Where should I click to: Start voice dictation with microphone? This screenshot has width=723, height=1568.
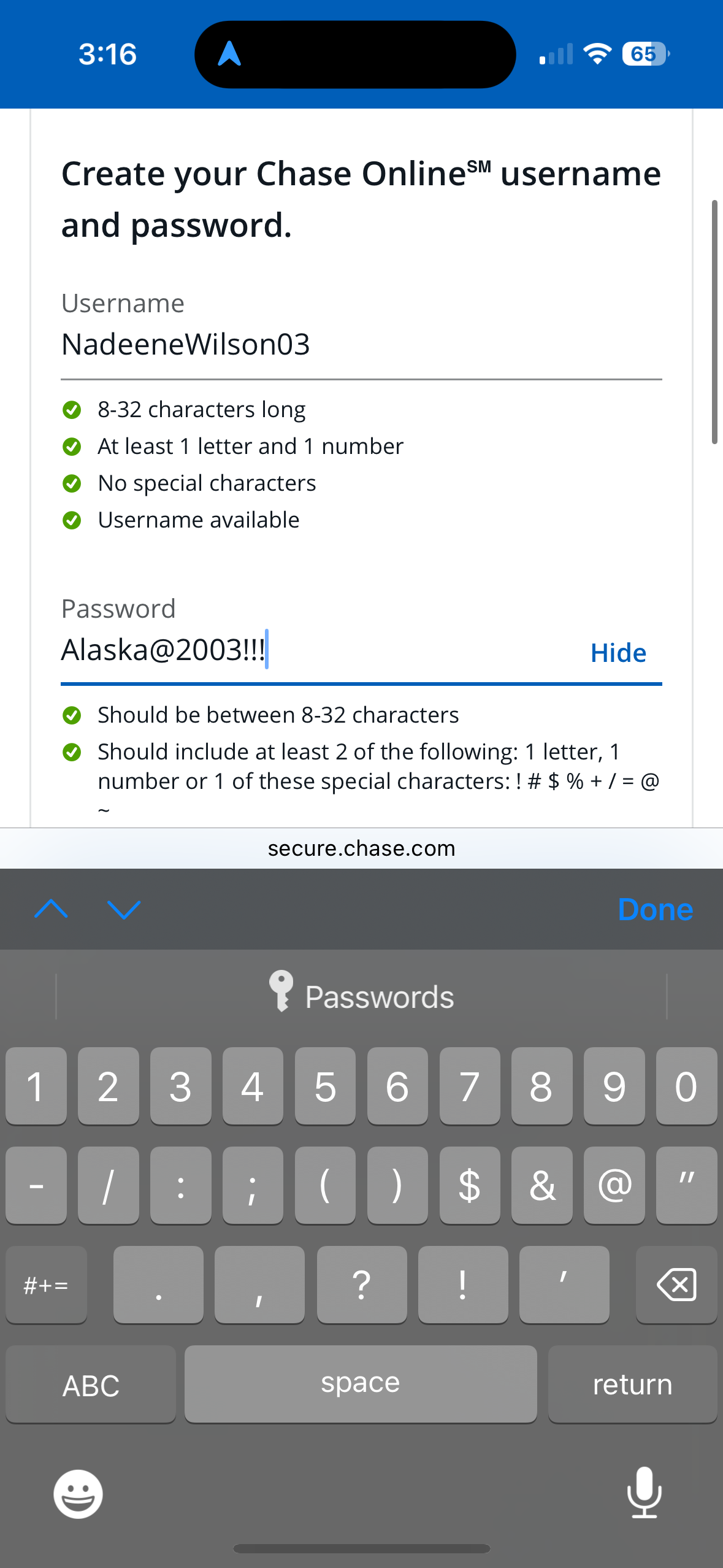tap(644, 1492)
